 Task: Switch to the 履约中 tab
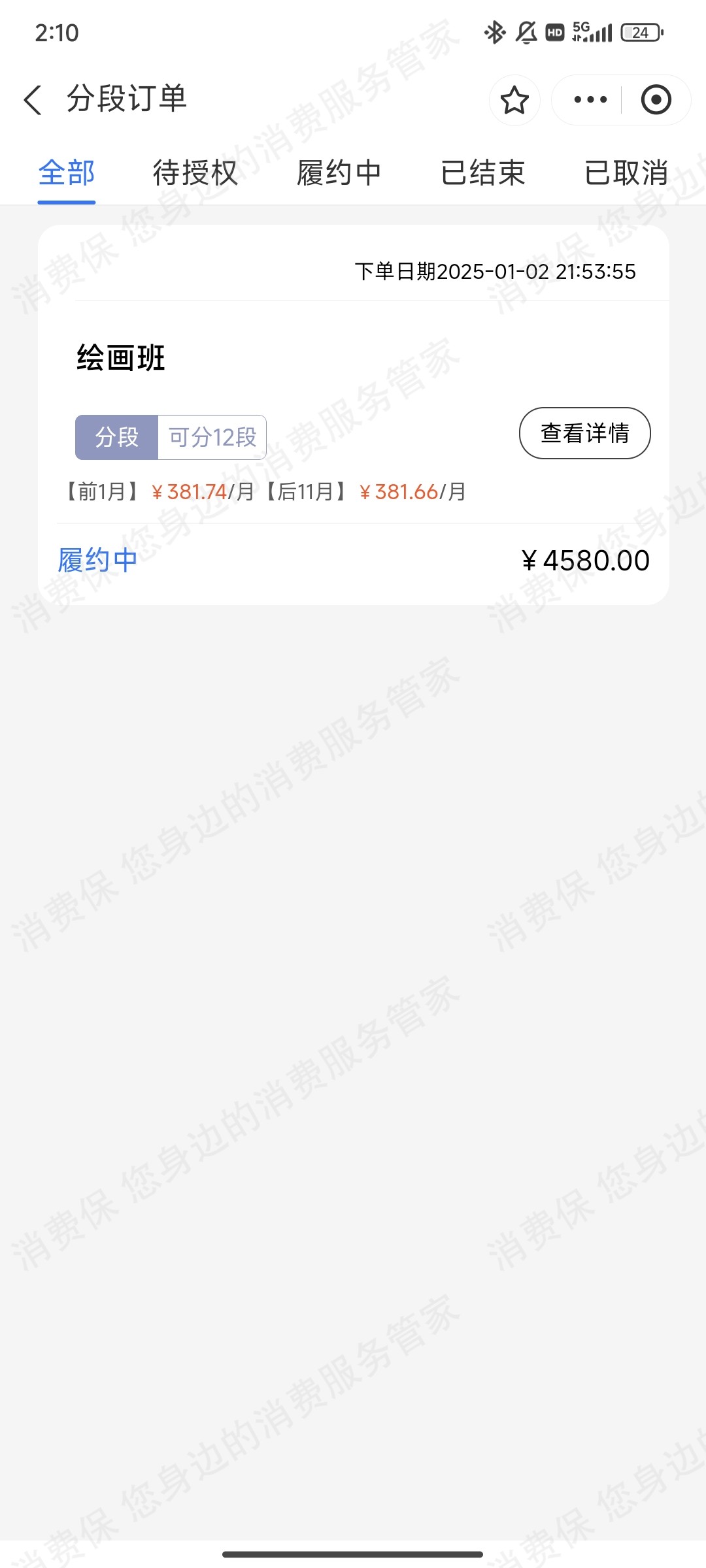pyautogui.click(x=339, y=173)
